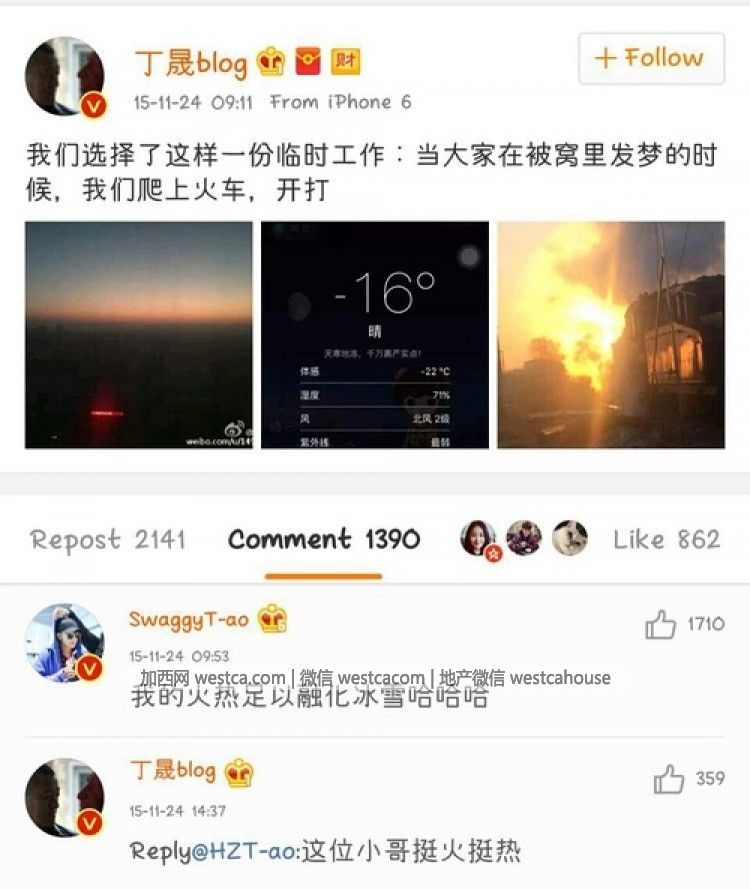Open the fire explosion photo

pyautogui.click(x=610, y=335)
